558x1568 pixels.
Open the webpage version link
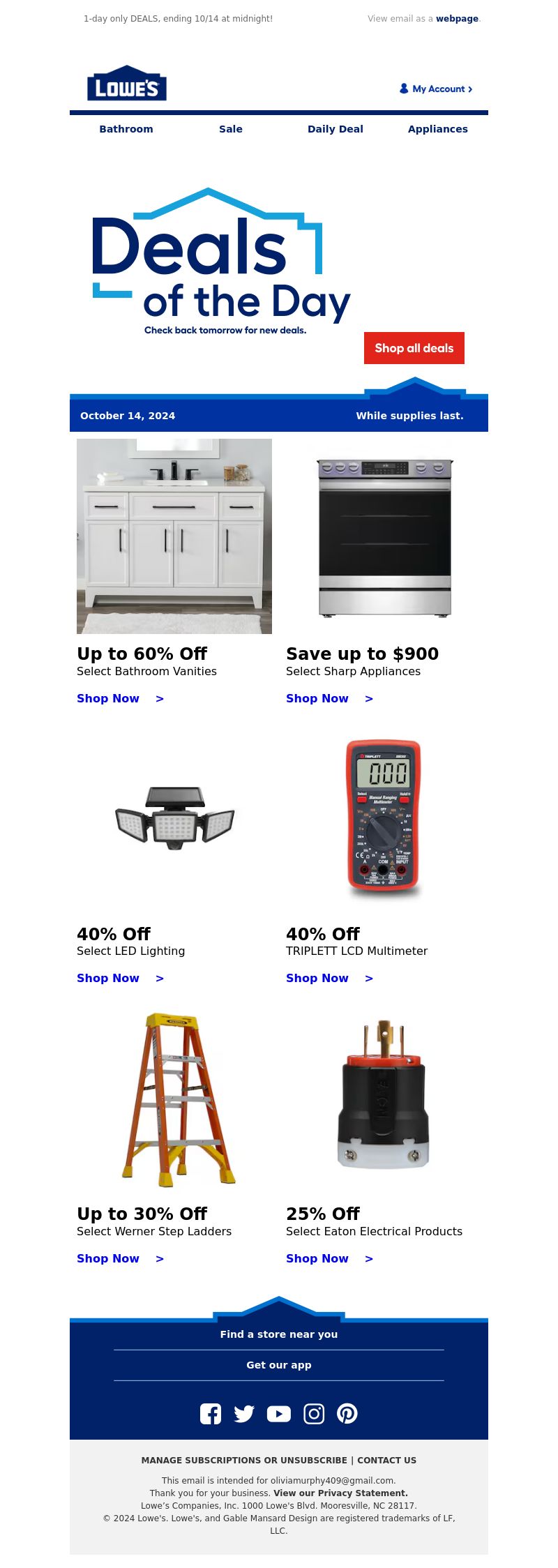click(457, 19)
